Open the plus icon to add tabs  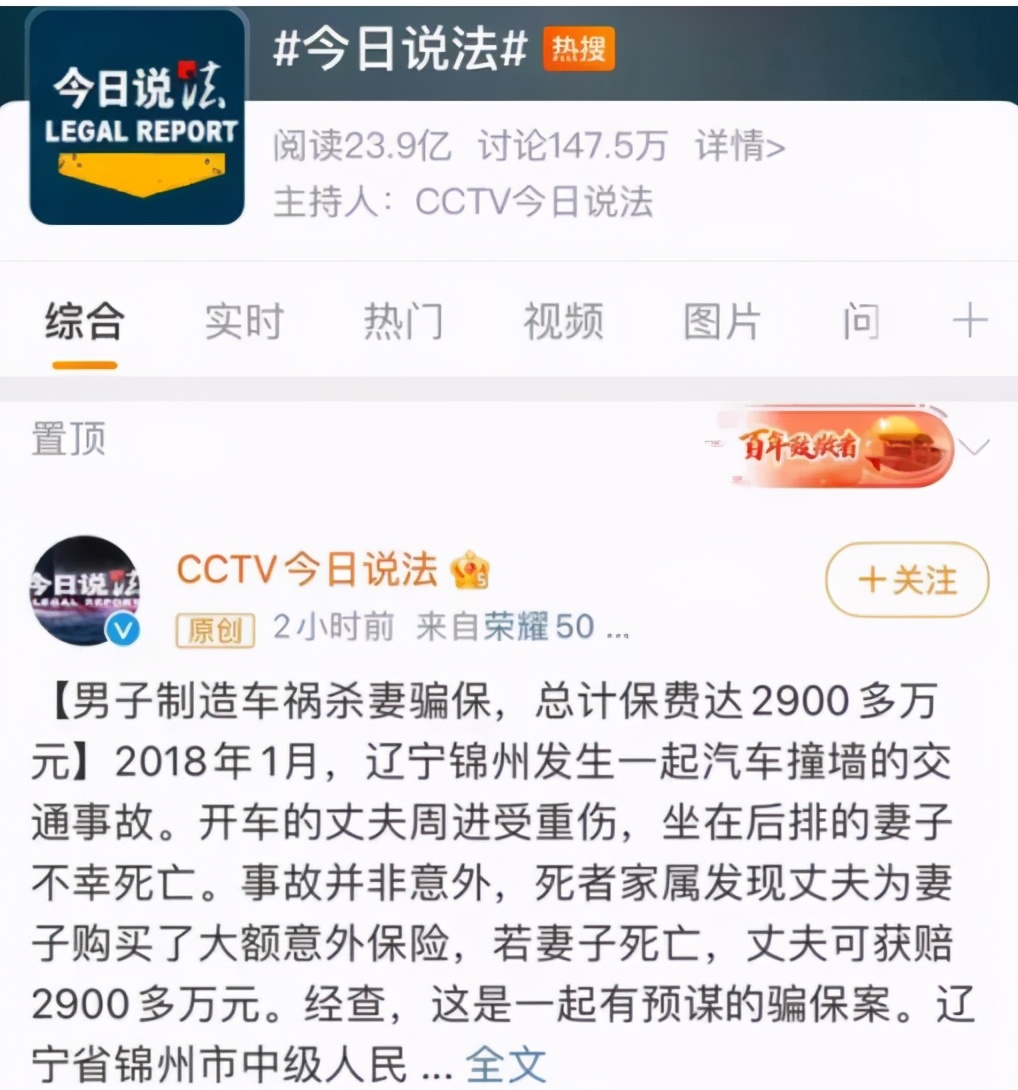pos(969,322)
